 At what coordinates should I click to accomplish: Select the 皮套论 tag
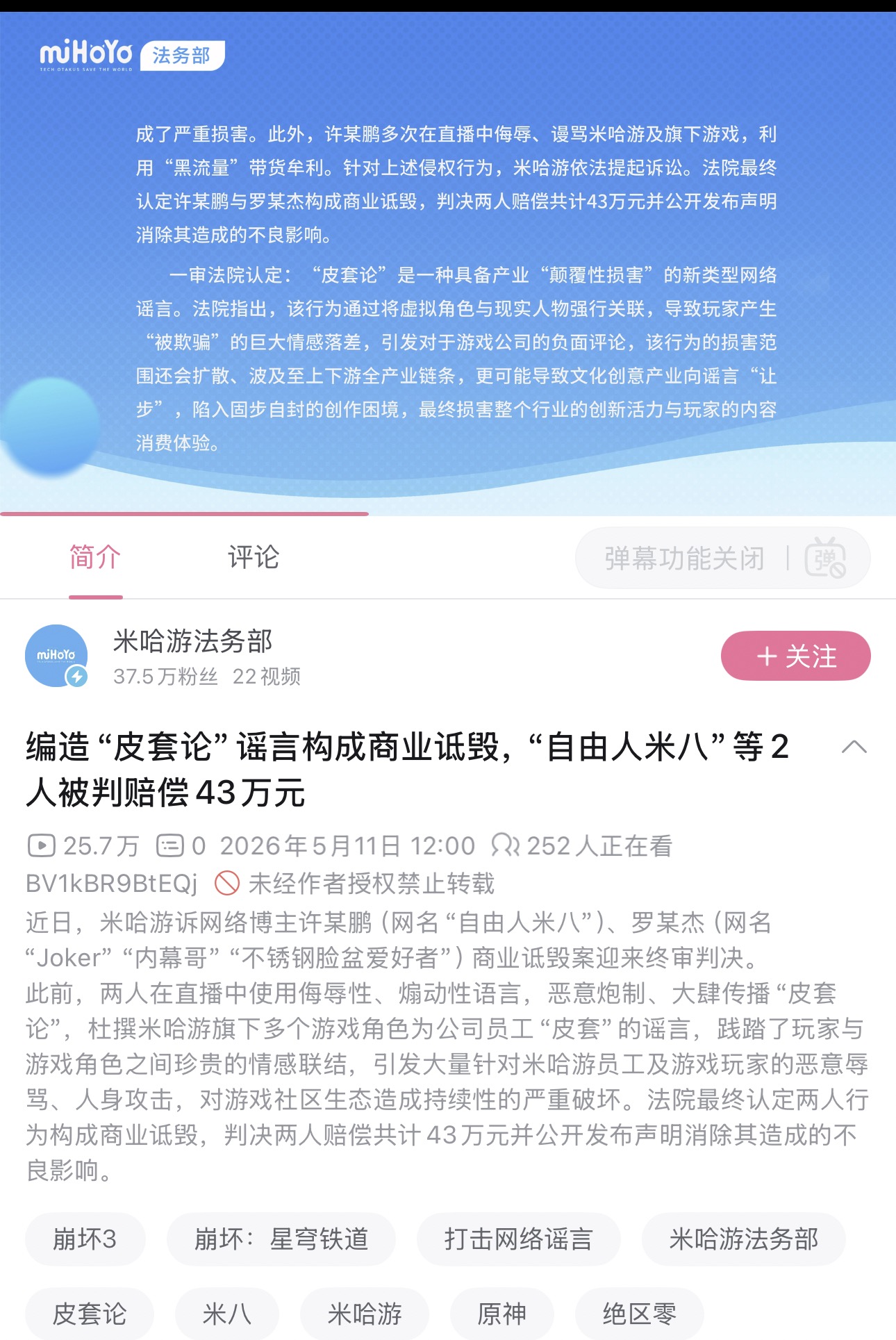click(90, 1314)
